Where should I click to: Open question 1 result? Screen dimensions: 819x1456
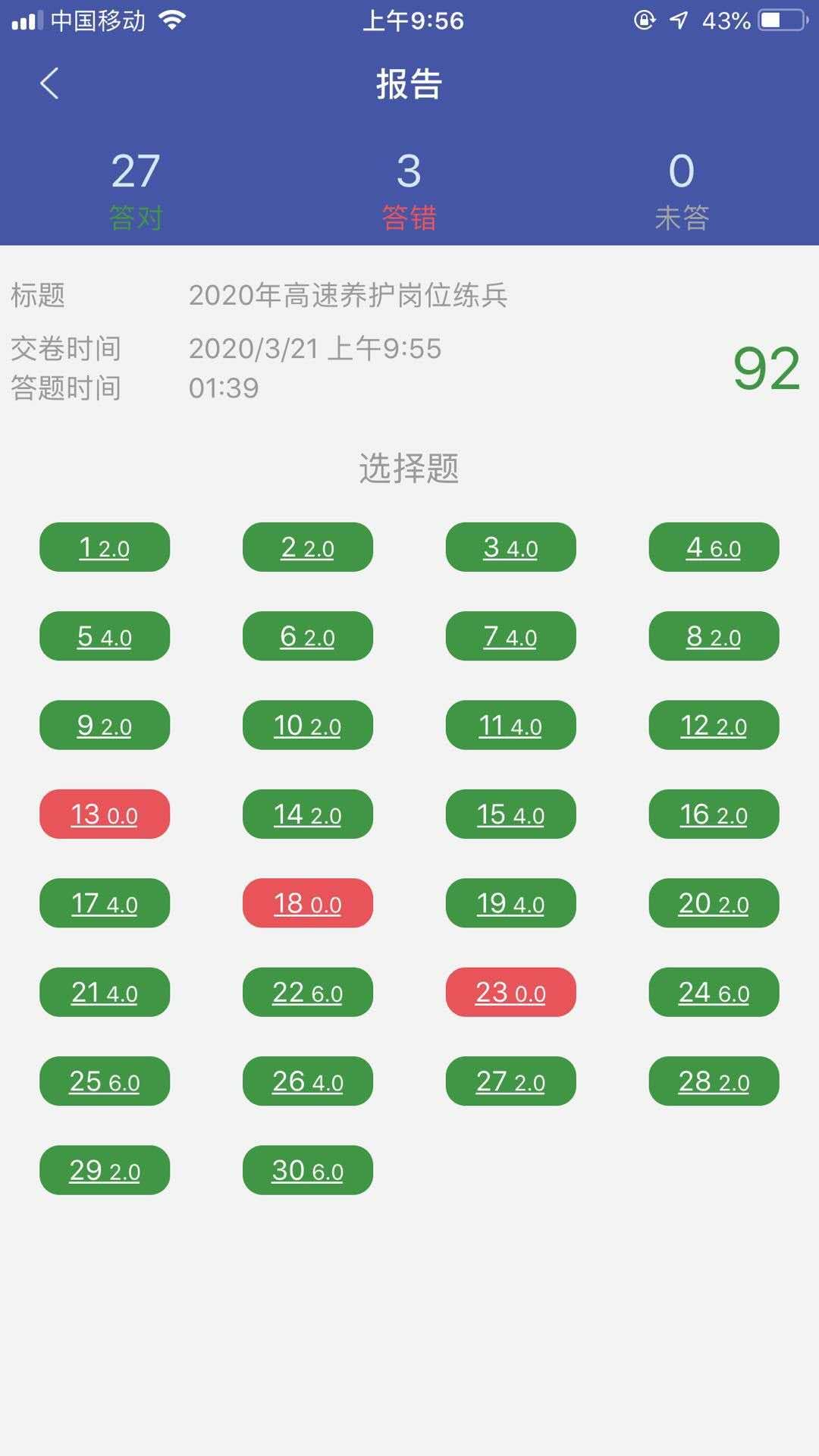(105, 547)
